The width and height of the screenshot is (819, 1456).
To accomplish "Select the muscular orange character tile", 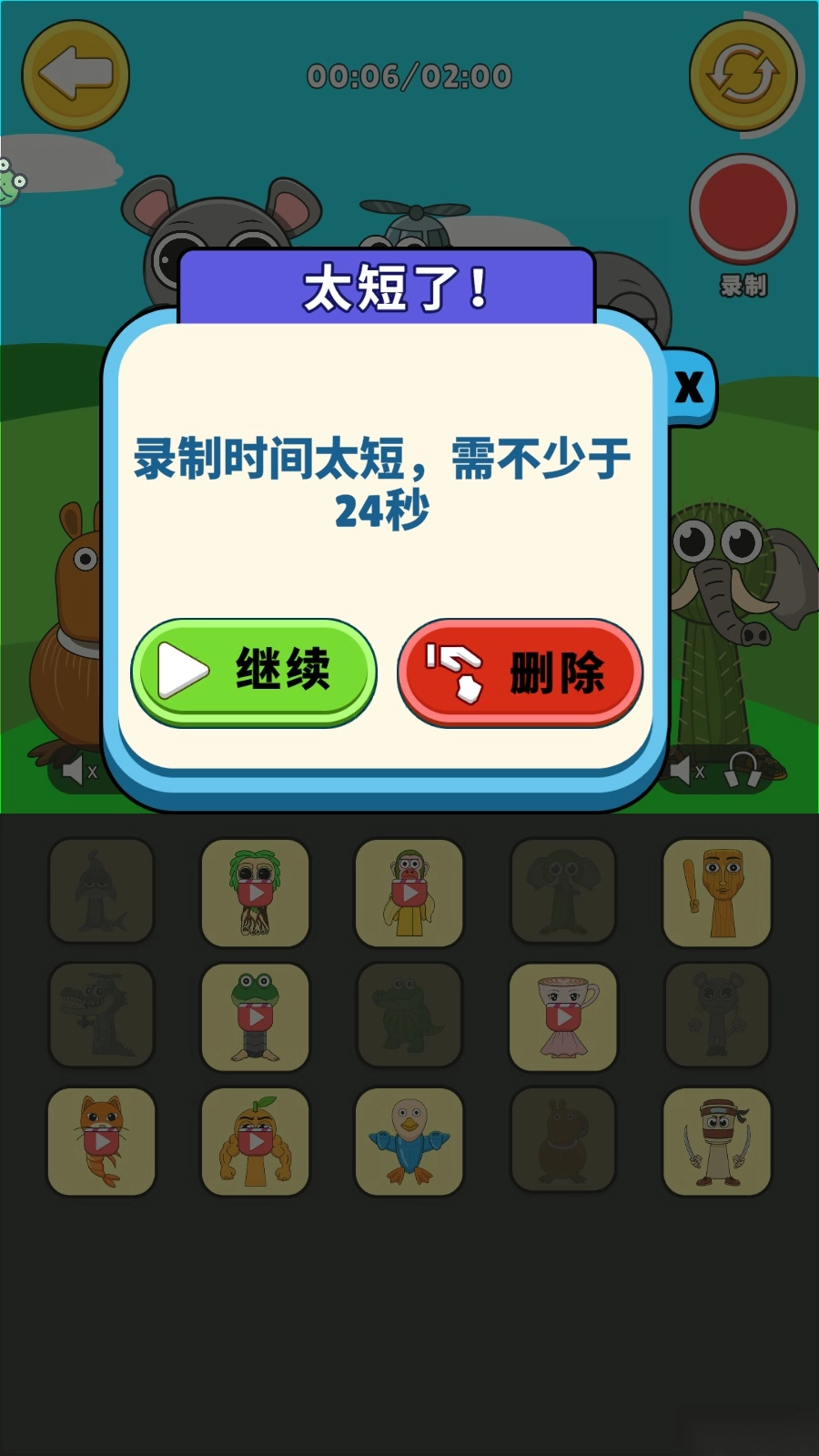I will 255,1141.
